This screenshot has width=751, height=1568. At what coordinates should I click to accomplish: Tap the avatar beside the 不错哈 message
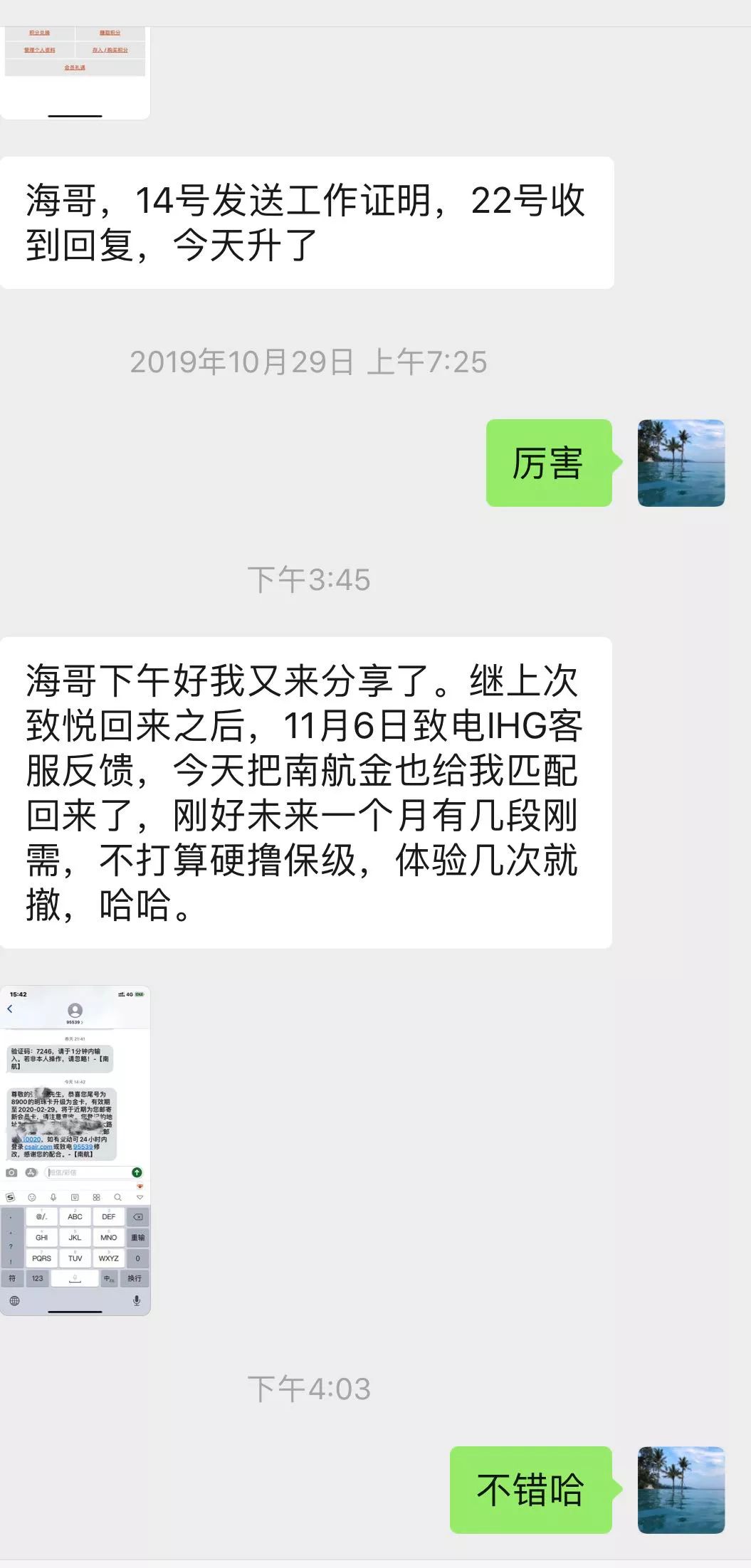tap(681, 1489)
